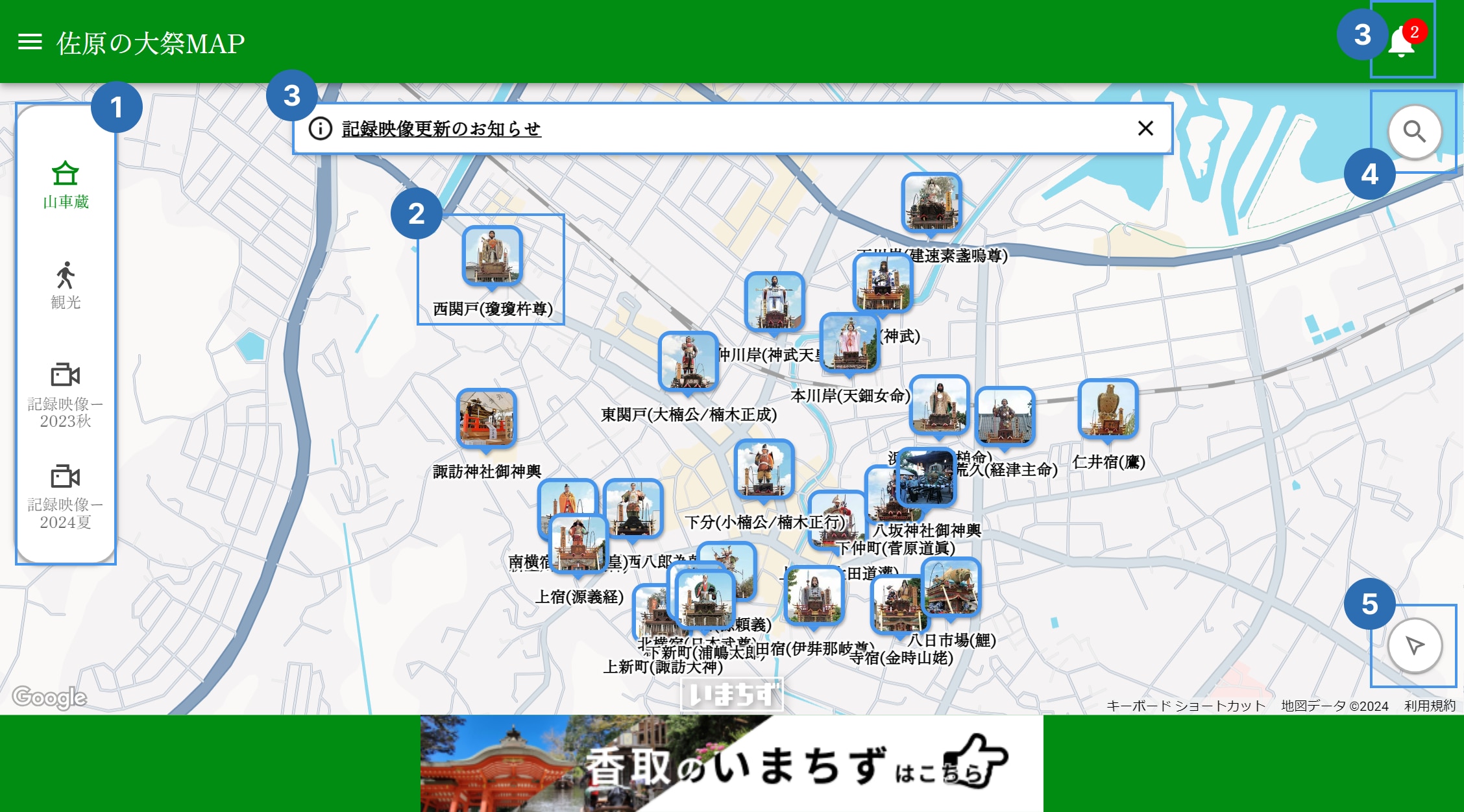Dismiss the 記録映像更新のお知らせ banner

(x=1145, y=128)
